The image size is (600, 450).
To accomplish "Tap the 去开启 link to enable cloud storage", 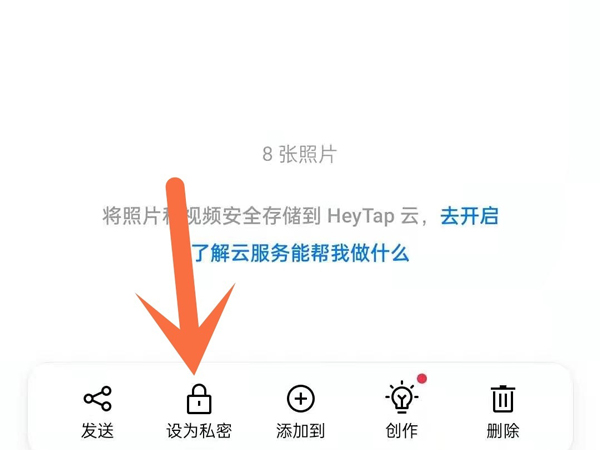I will [x=469, y=216].
